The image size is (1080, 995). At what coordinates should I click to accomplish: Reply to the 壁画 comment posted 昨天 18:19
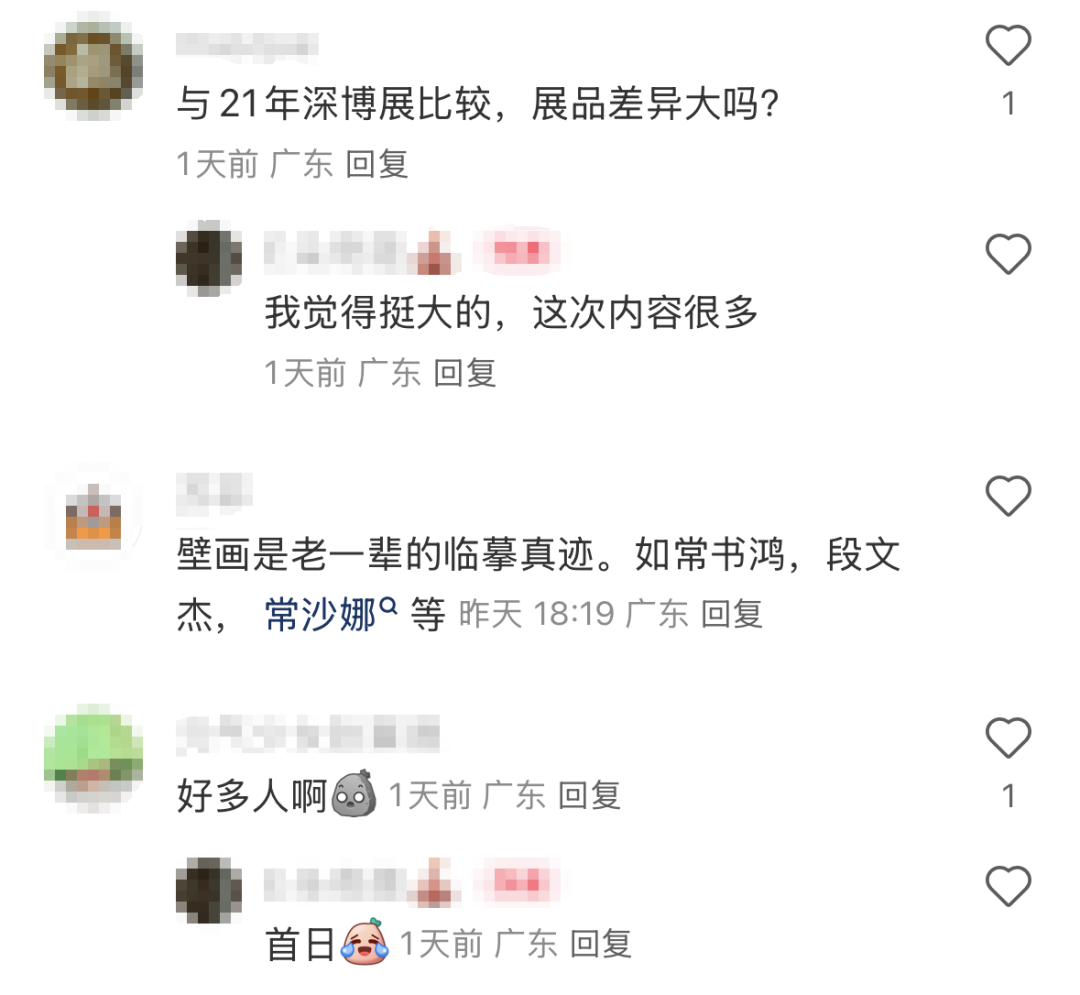(731, 614)
